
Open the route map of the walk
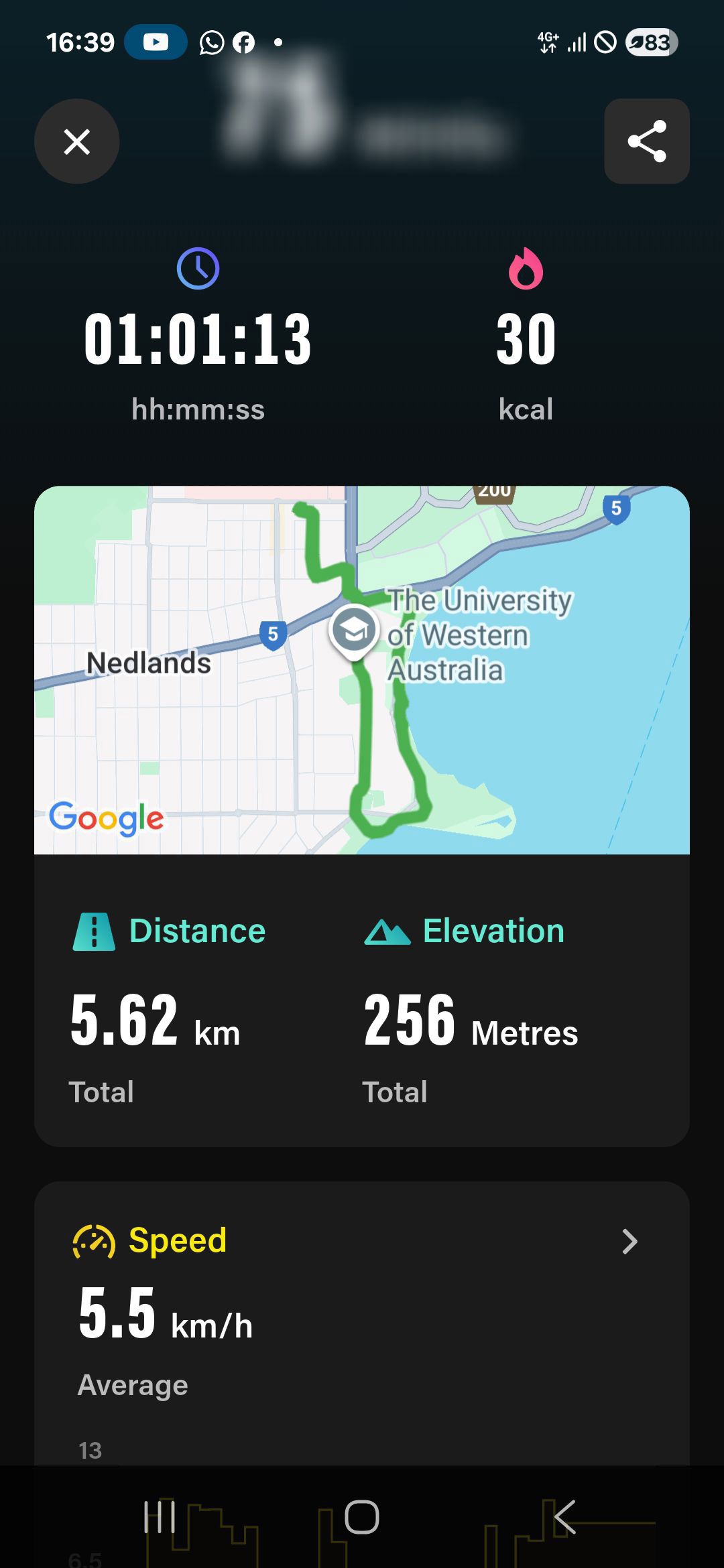click(362, 670)
